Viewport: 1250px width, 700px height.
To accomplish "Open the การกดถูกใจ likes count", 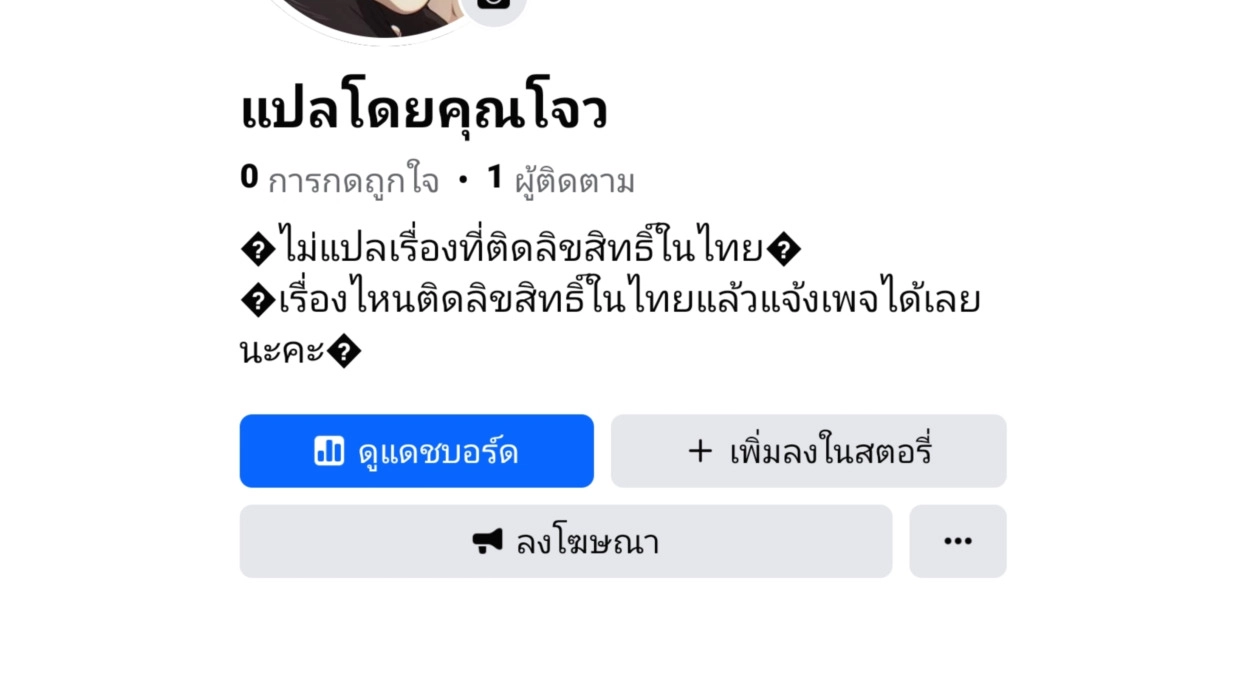I will 340,180.
